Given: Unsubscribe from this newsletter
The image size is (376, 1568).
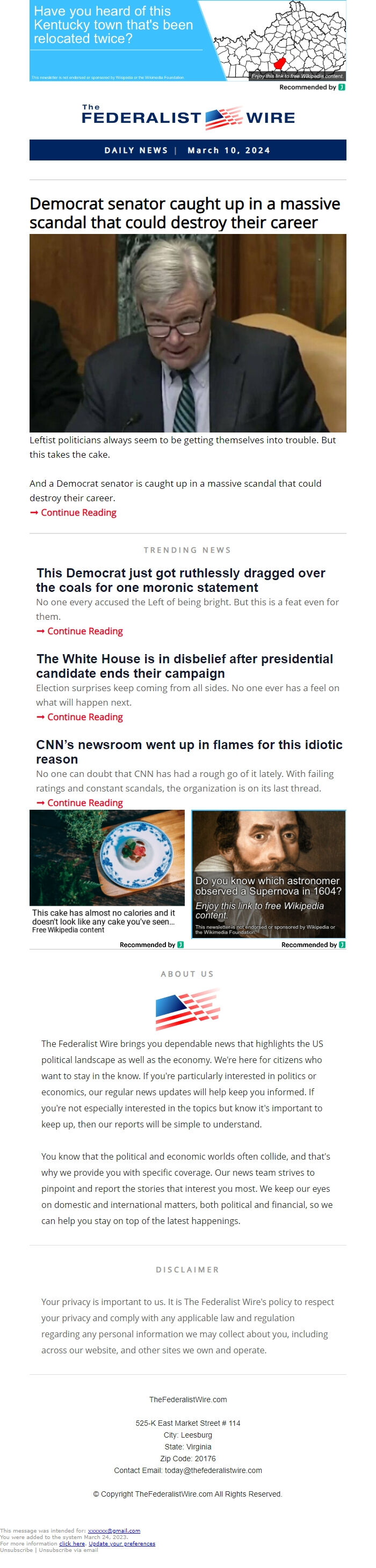Looking at the screenshot, I should (x=17, y=1550).
